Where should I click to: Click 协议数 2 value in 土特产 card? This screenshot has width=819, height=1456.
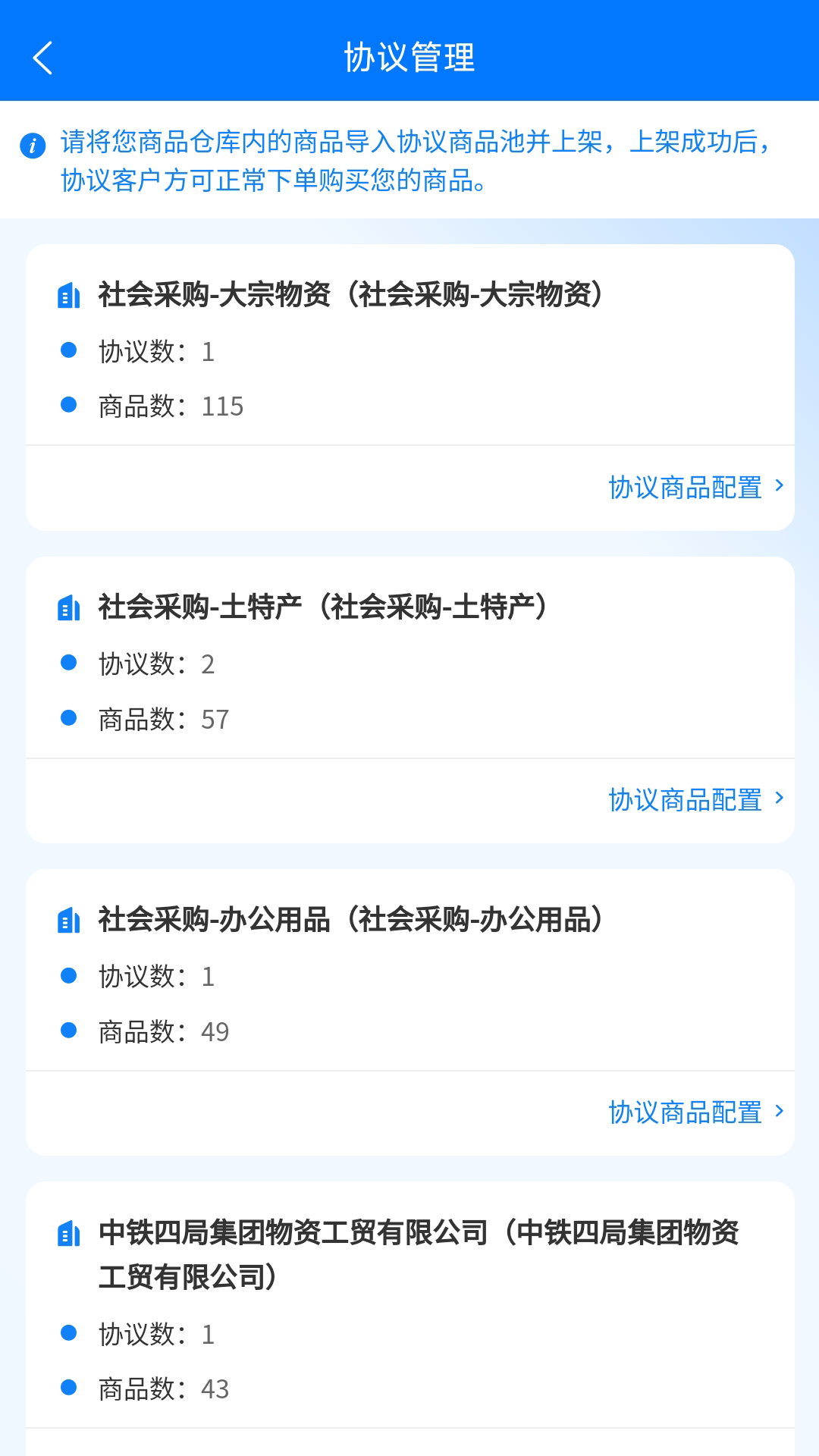[x=209, y=664]
